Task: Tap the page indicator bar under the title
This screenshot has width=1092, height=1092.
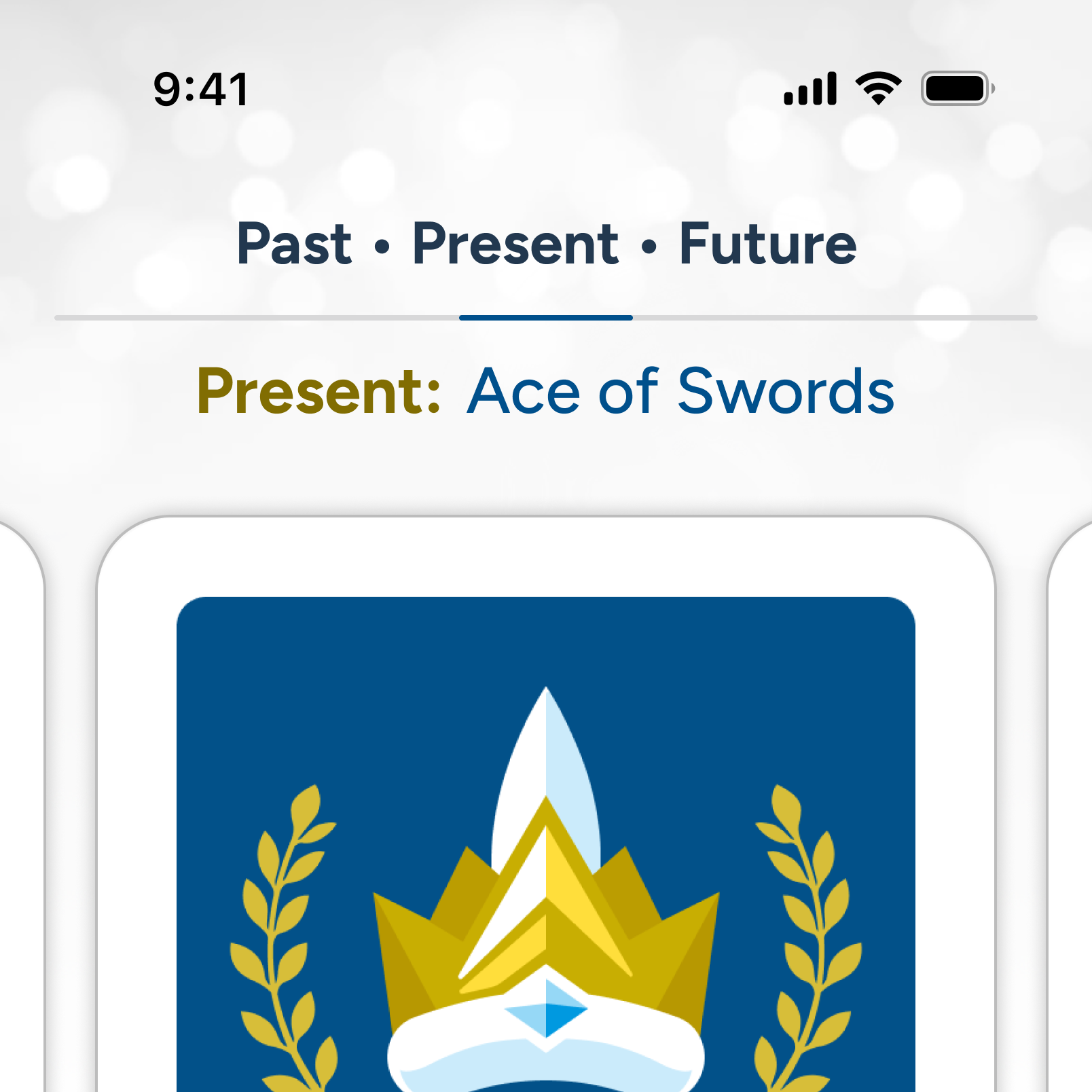Action: (x=546, y=318)
